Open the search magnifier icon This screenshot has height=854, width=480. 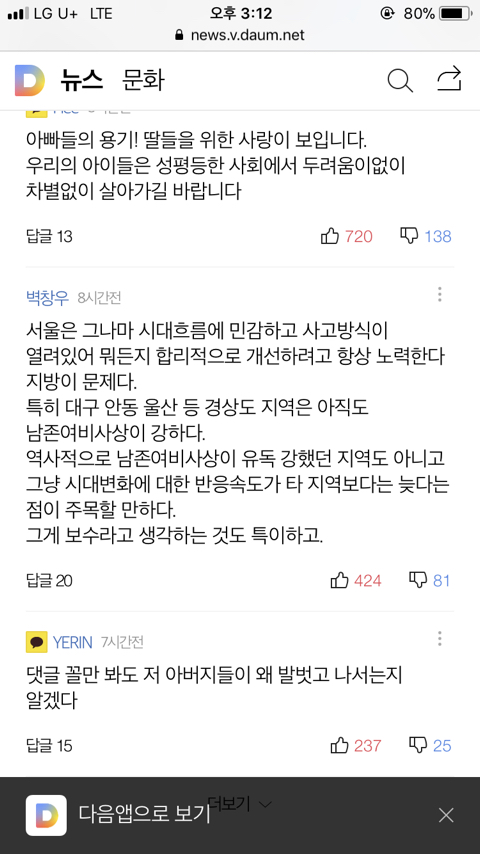[x=400, y=81]
